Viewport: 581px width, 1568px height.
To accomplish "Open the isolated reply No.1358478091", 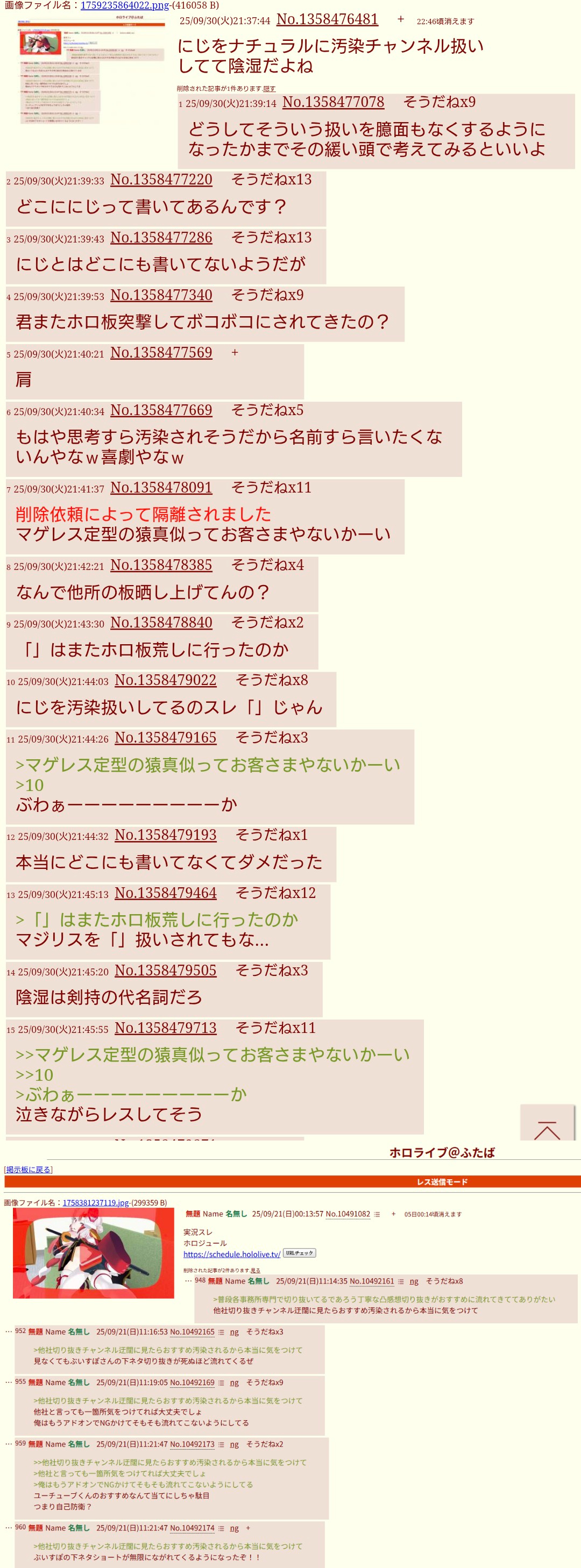I will pyautogui.click(x=161, y=488).
